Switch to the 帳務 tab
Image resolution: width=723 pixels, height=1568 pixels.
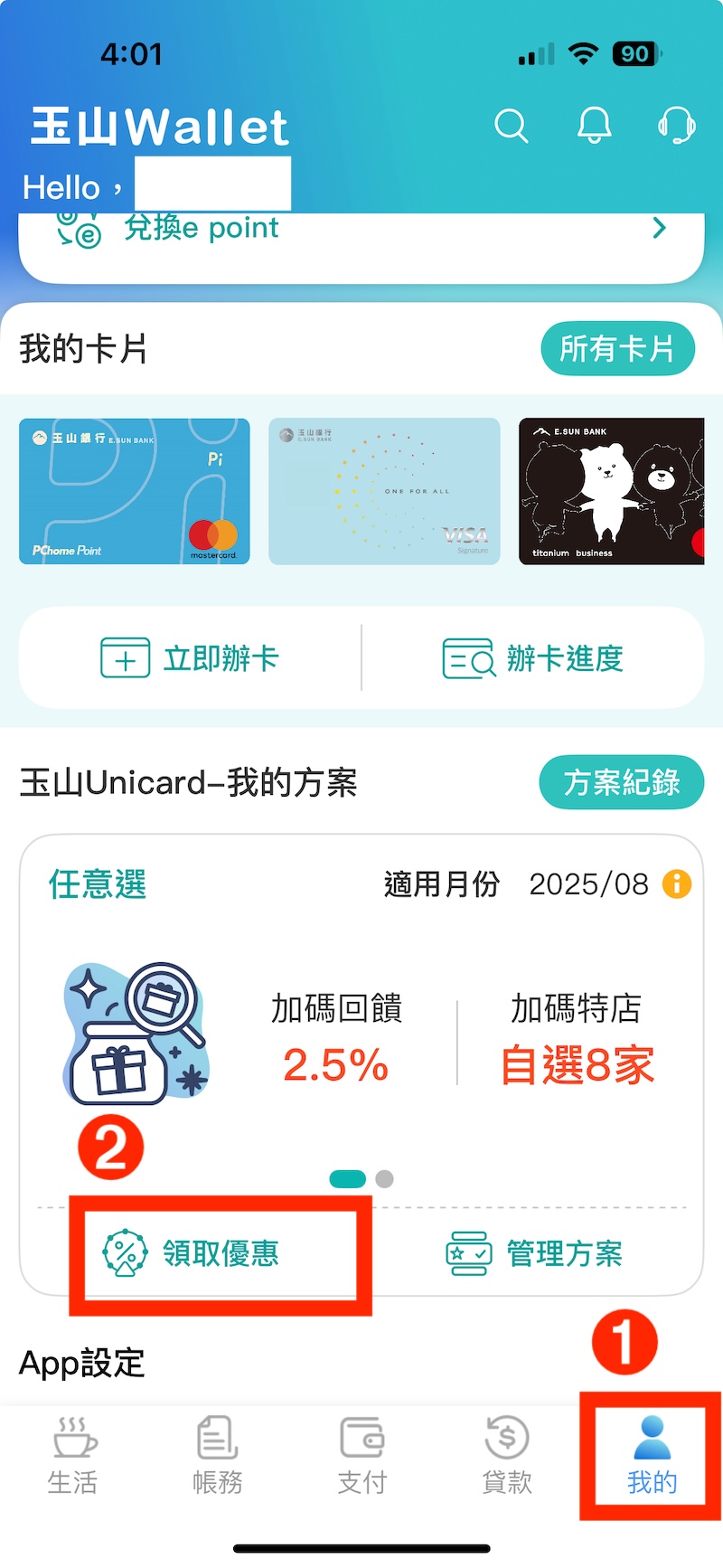217,1456
